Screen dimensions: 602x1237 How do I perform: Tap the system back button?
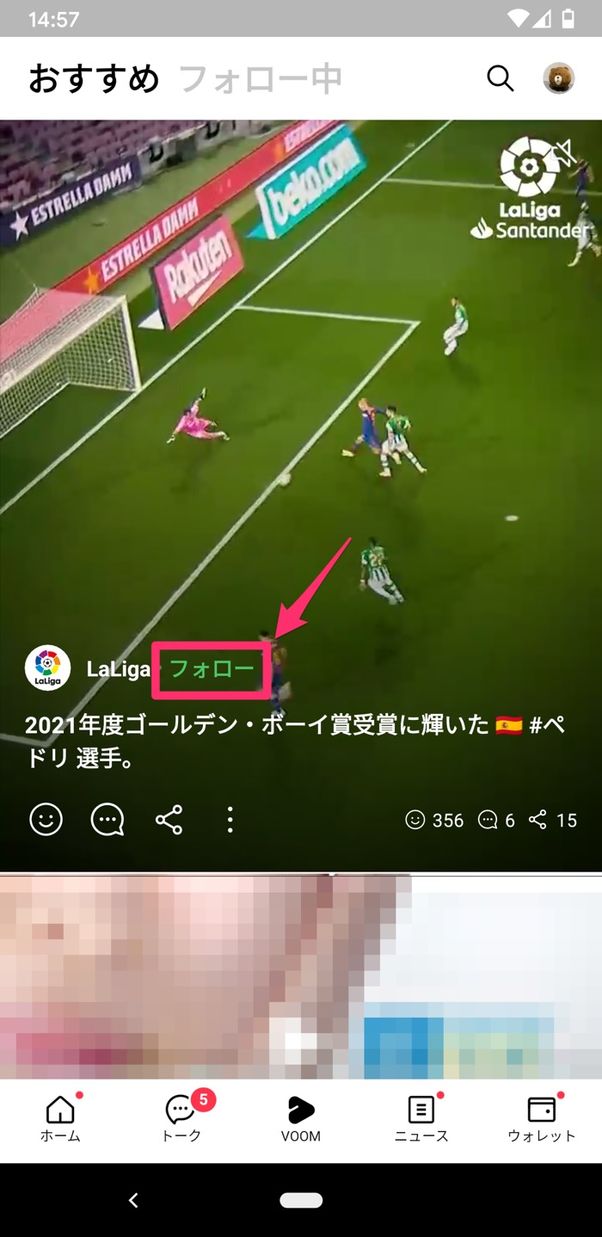click(133, 1200)
